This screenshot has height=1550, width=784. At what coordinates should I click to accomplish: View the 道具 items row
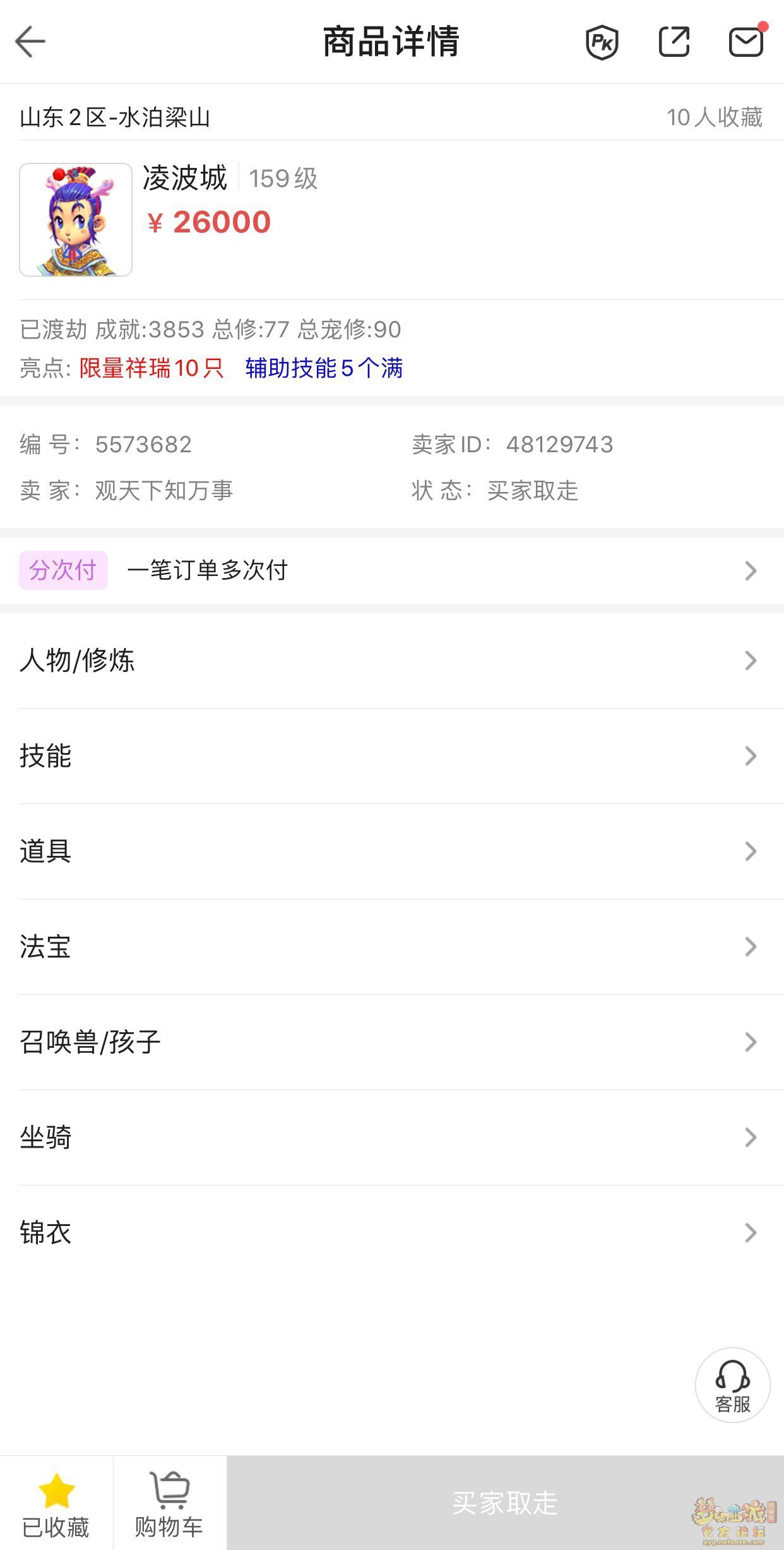tap(392, 851)
